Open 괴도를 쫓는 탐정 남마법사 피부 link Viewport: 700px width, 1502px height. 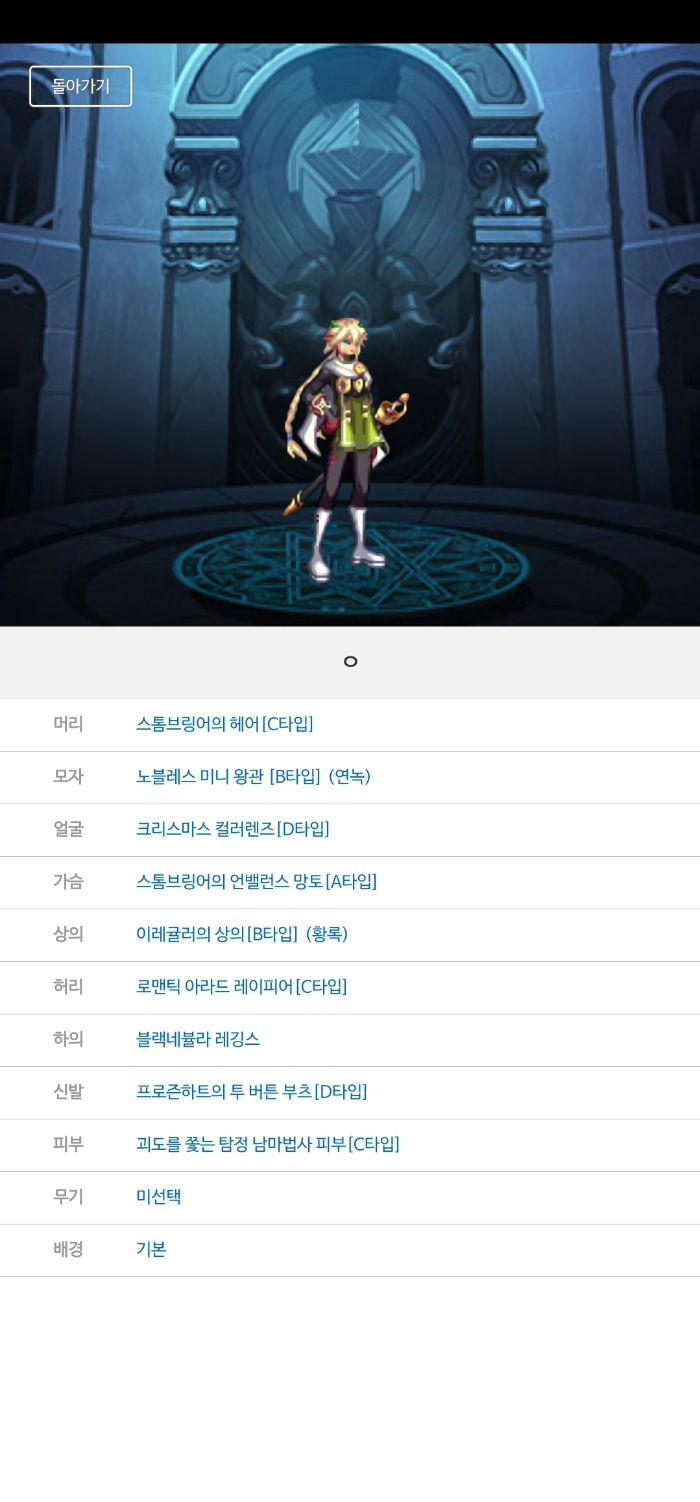coord(267,1144)
